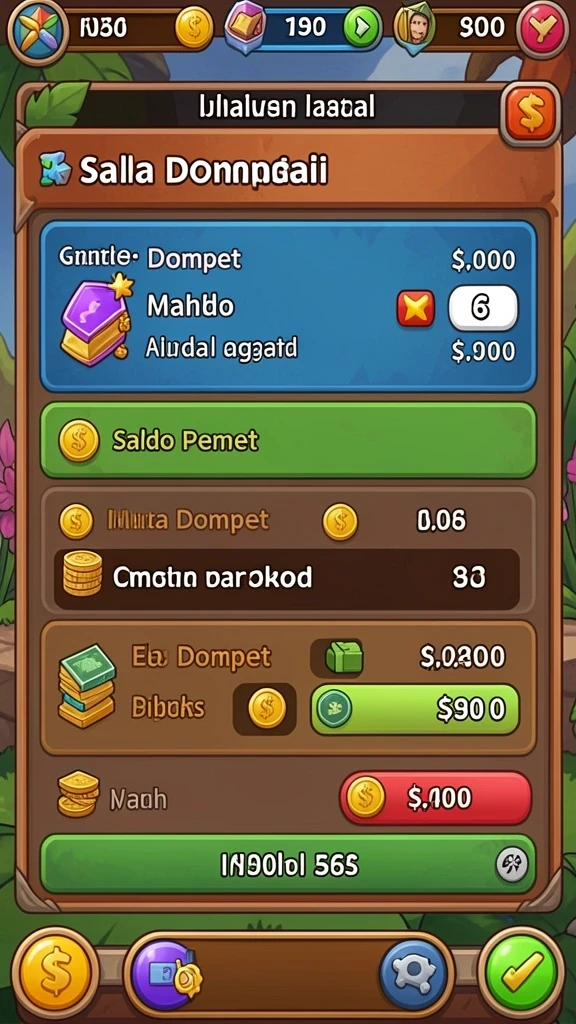Tap the red X button next to Mahbo
Image resolution: width=576 pixels, height=1024 pixels.
[x=415, y=308]
